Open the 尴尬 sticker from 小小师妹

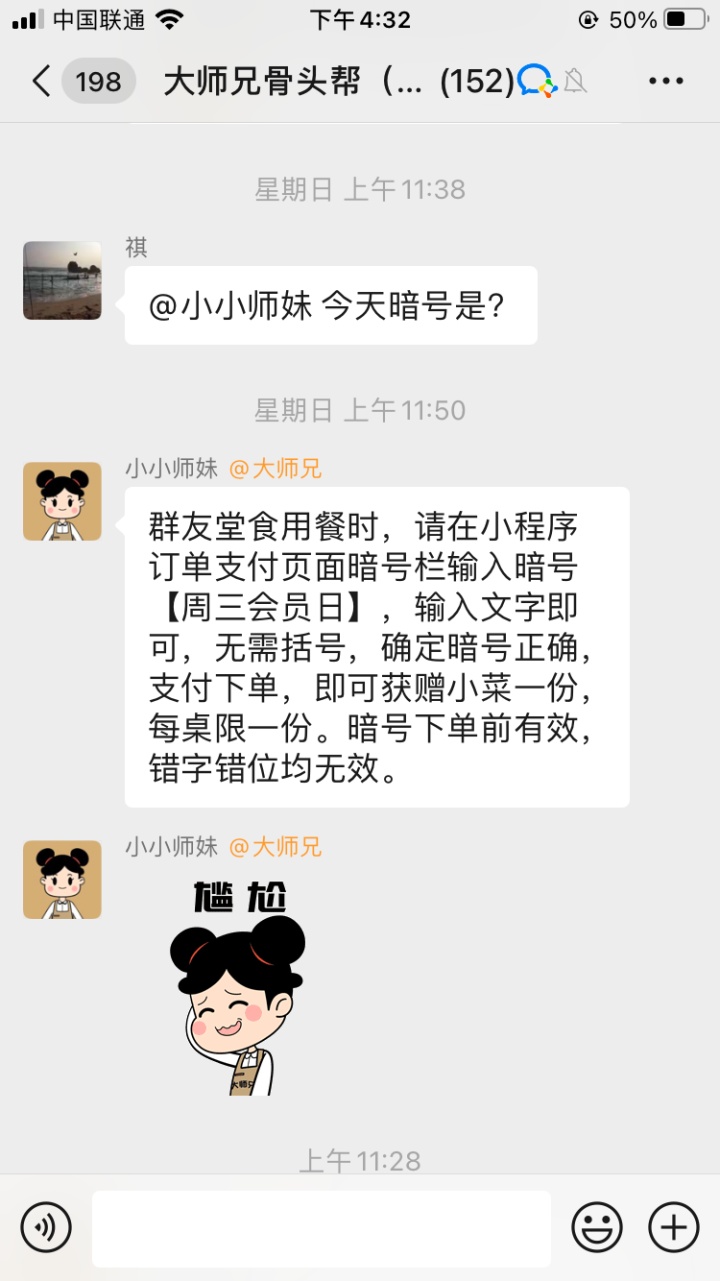[x=237, y=988]
